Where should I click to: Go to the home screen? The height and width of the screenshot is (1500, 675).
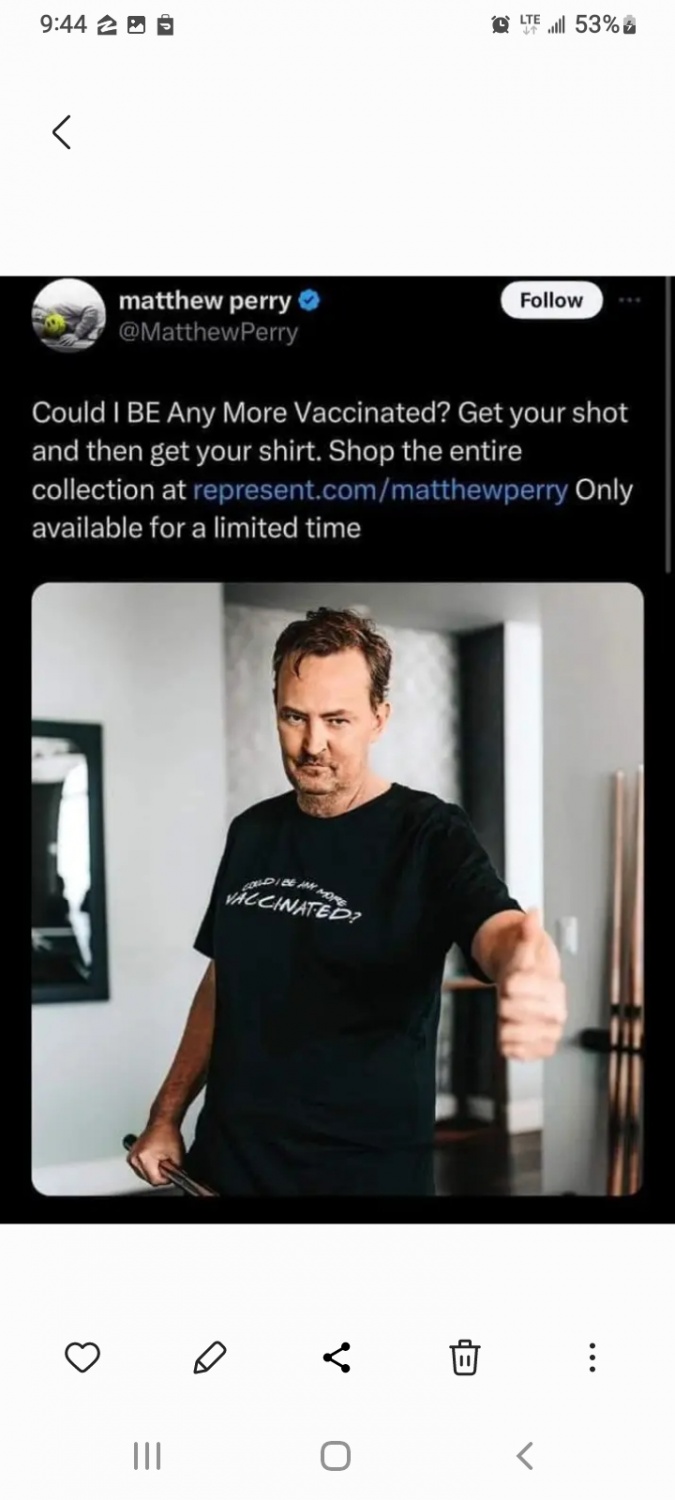click(x=336, y=1455)
